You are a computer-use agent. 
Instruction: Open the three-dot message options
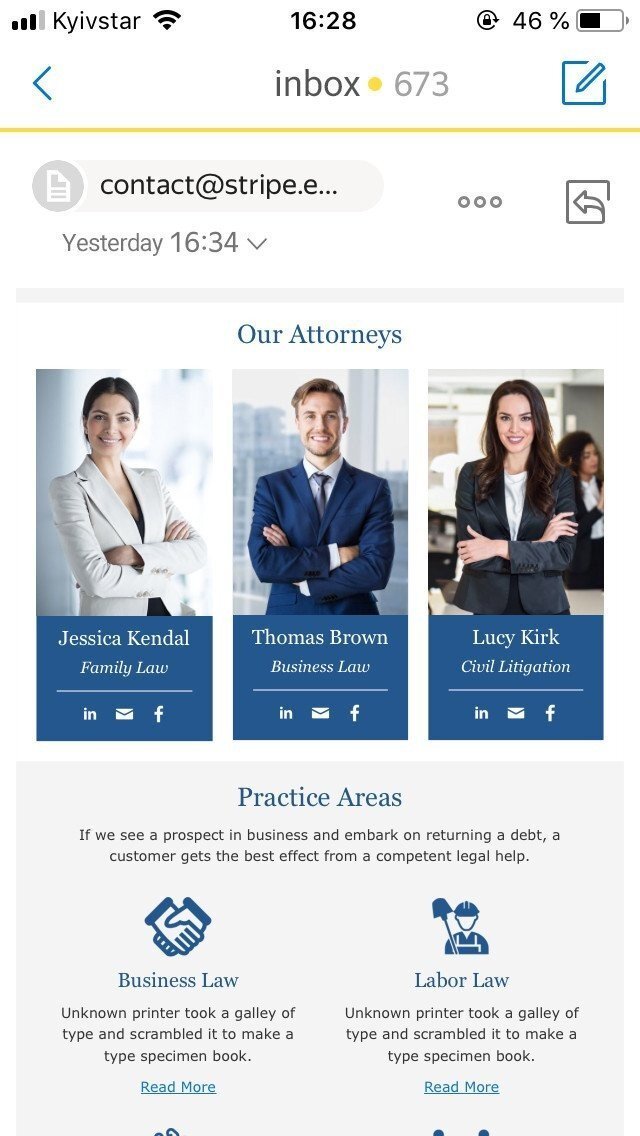(480, 202)
